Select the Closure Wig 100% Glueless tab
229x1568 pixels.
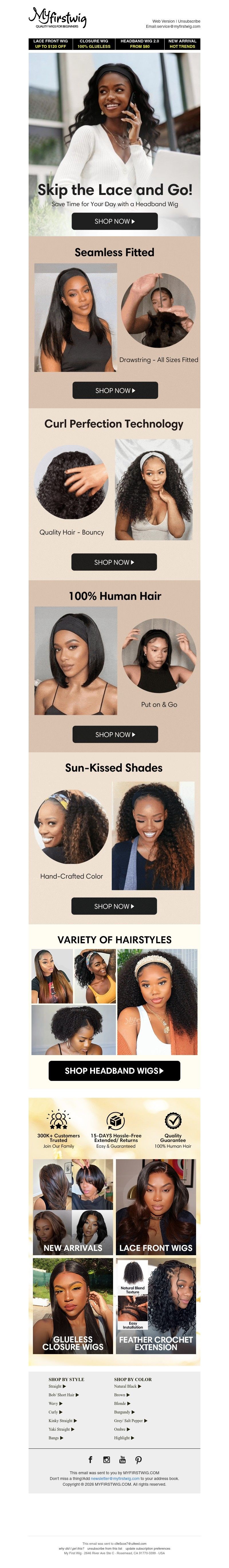94,44
